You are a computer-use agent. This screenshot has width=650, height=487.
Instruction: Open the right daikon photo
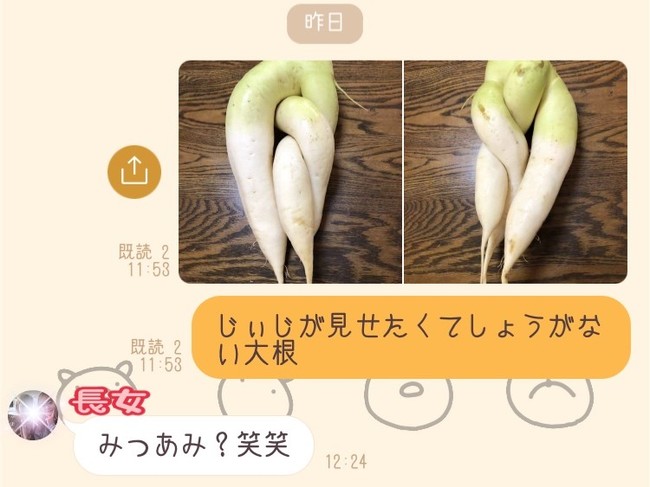[515, 172]
